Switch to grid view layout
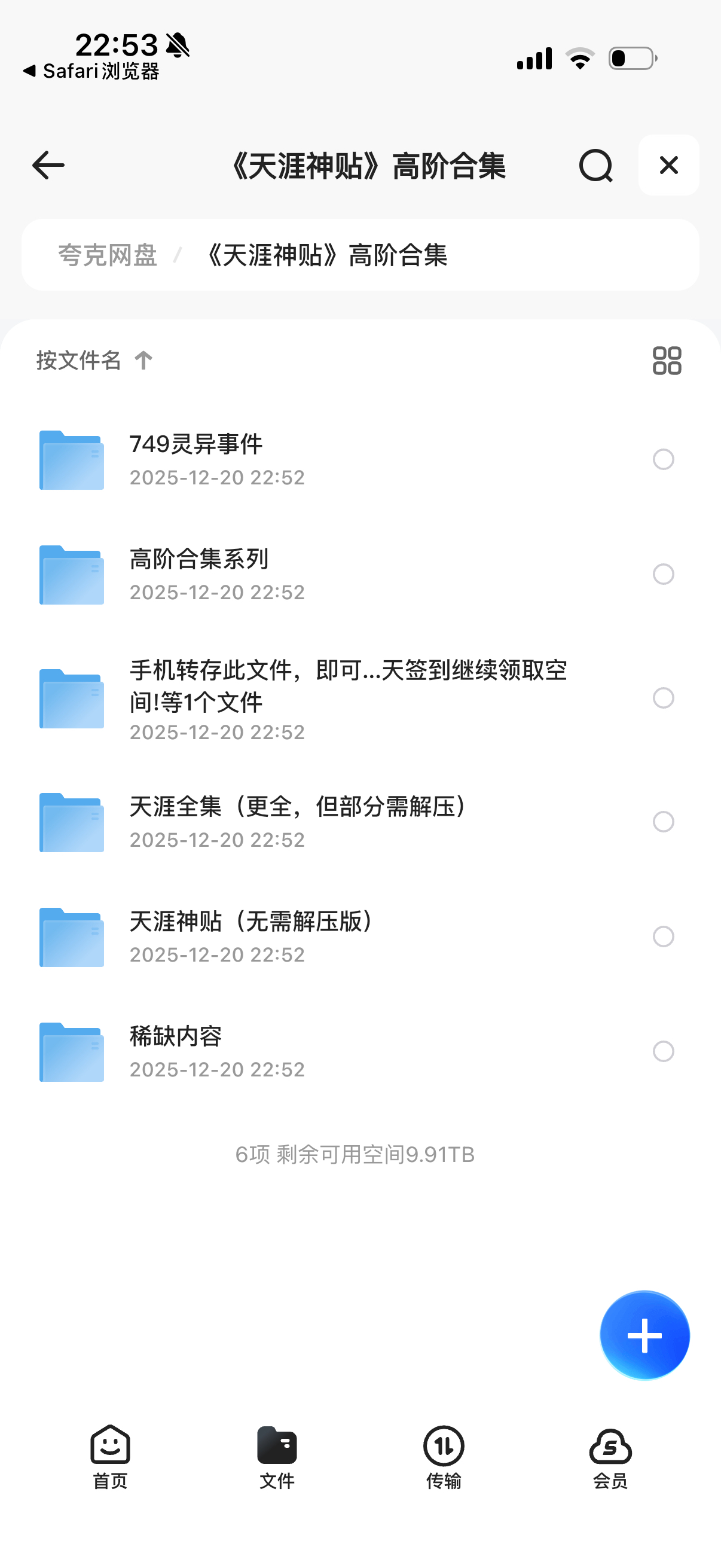 (666, 361)
